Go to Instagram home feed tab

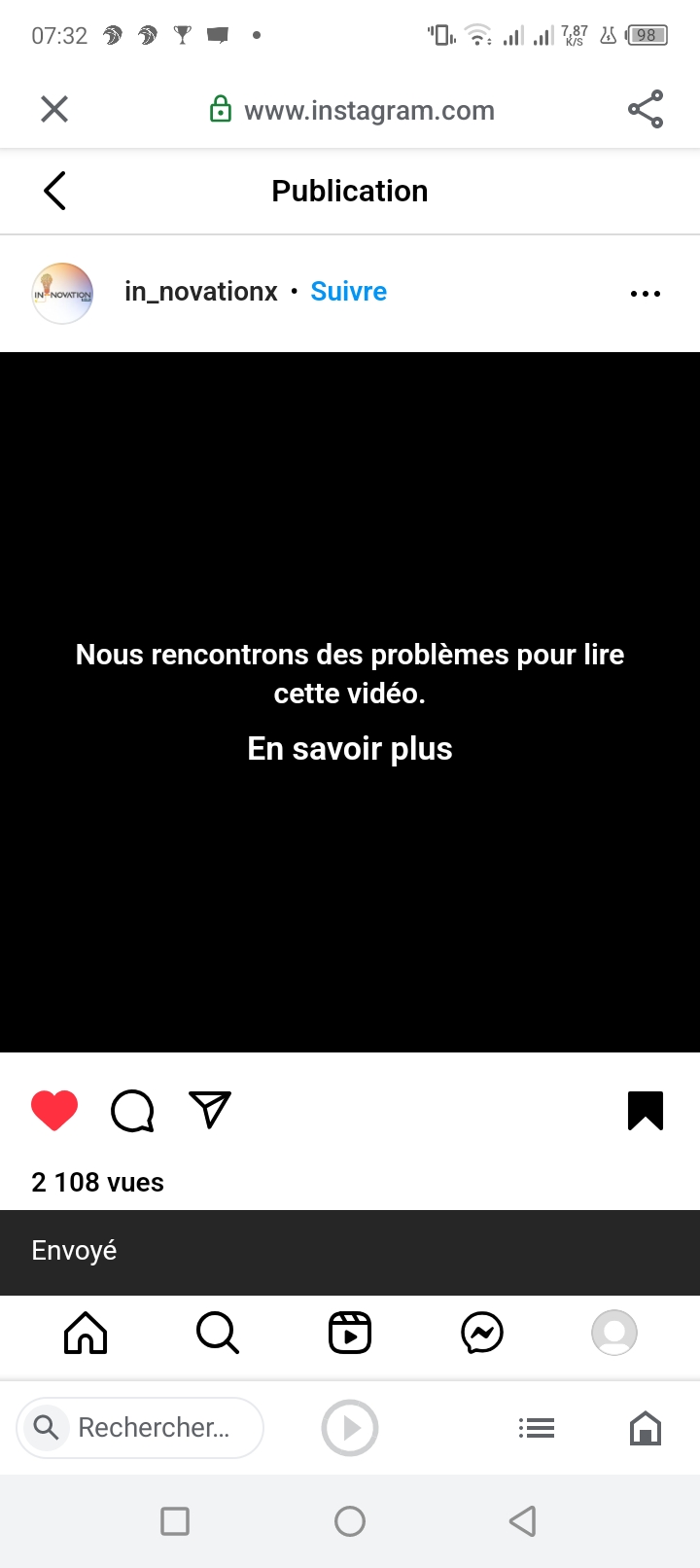[86, 1333]
